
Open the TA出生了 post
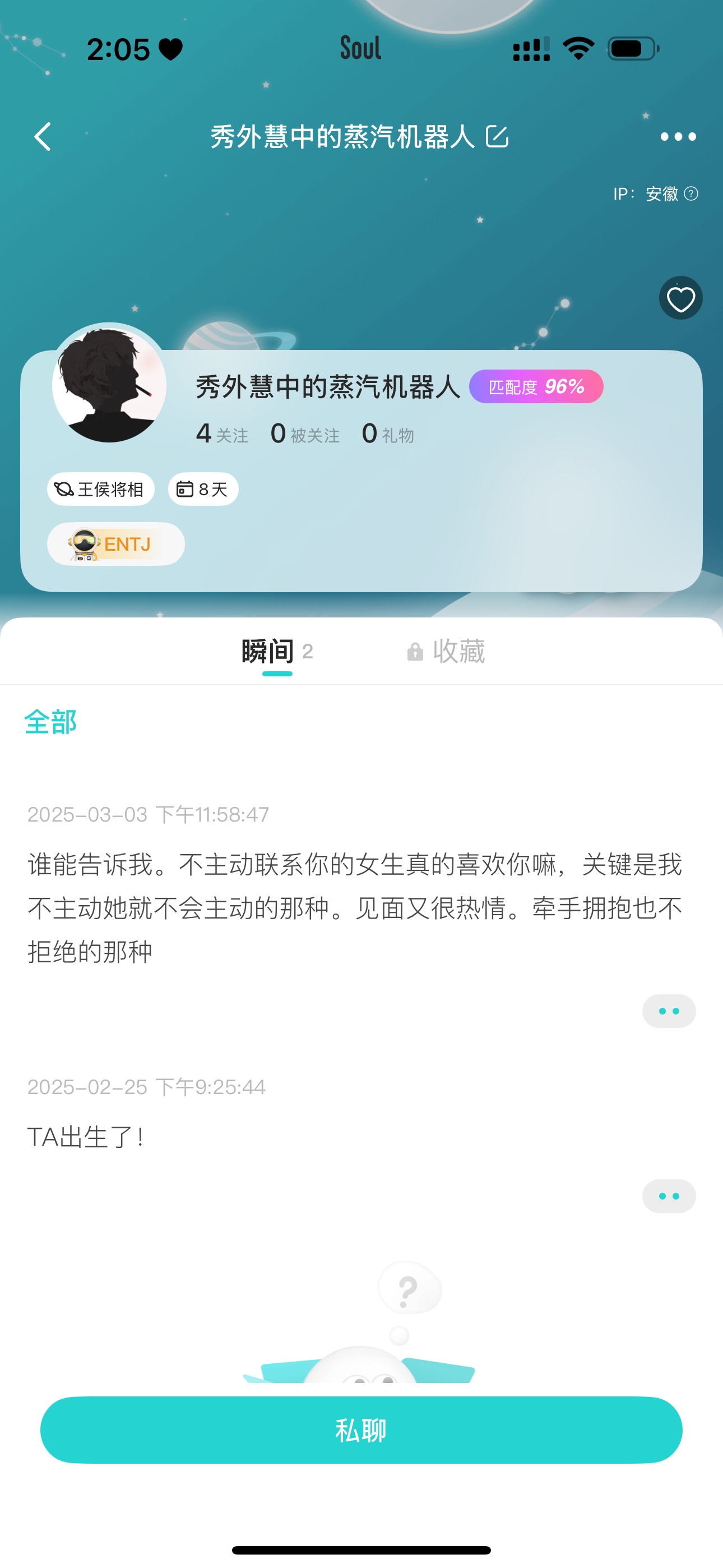coord(85,1136)
